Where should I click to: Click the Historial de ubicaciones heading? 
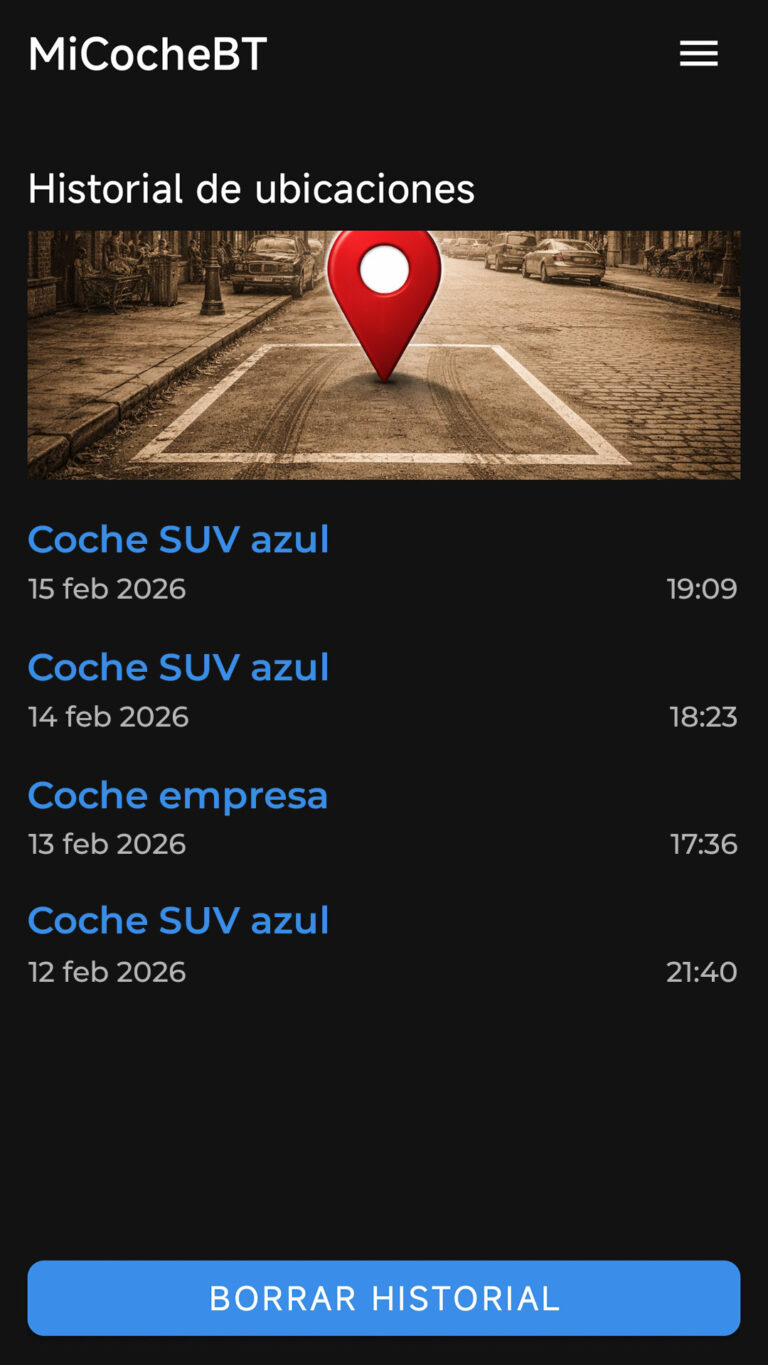click(x=252, y=189)
